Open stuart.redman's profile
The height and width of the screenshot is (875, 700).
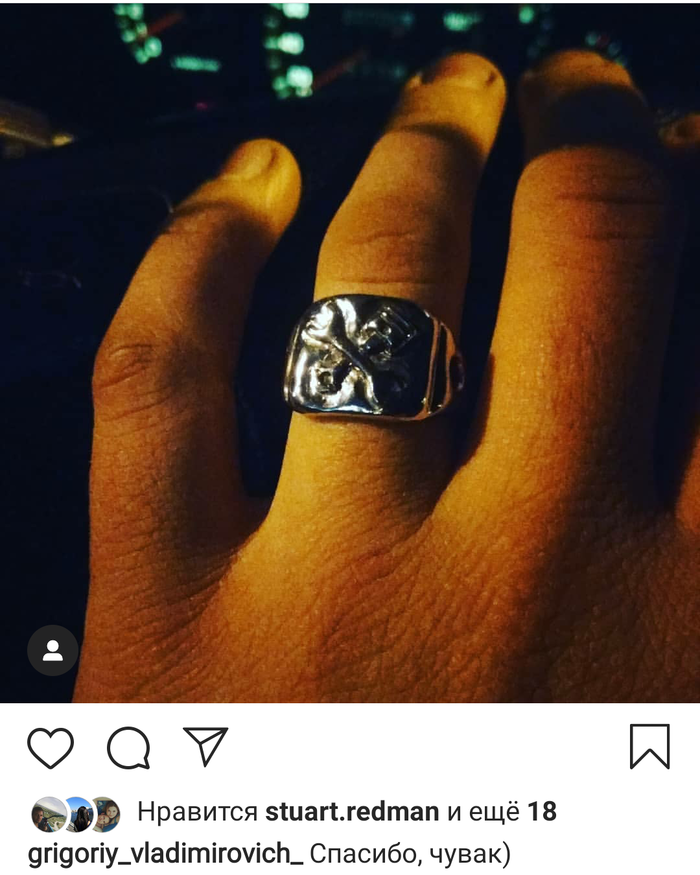pos(352,812)
